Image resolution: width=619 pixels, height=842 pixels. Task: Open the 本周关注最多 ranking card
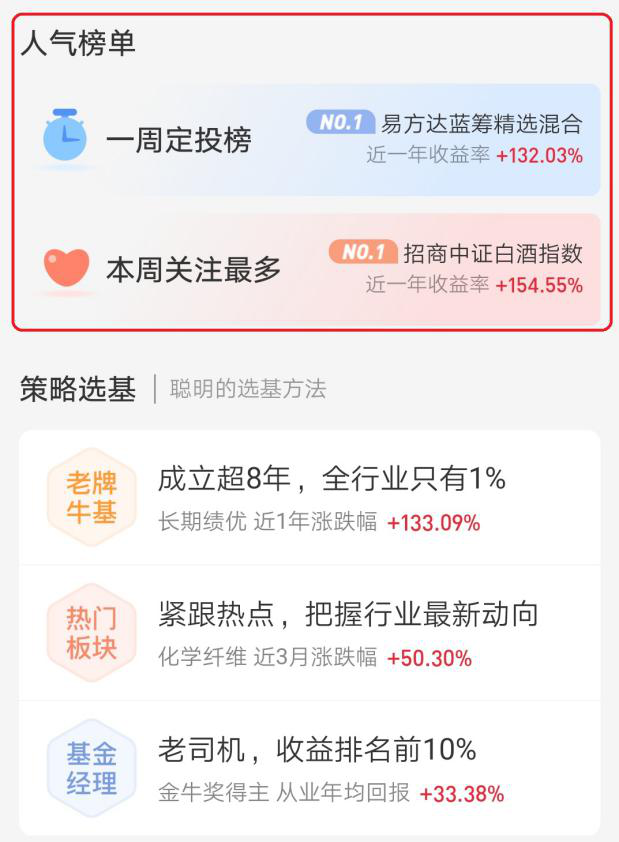click(x=310, y=268)
